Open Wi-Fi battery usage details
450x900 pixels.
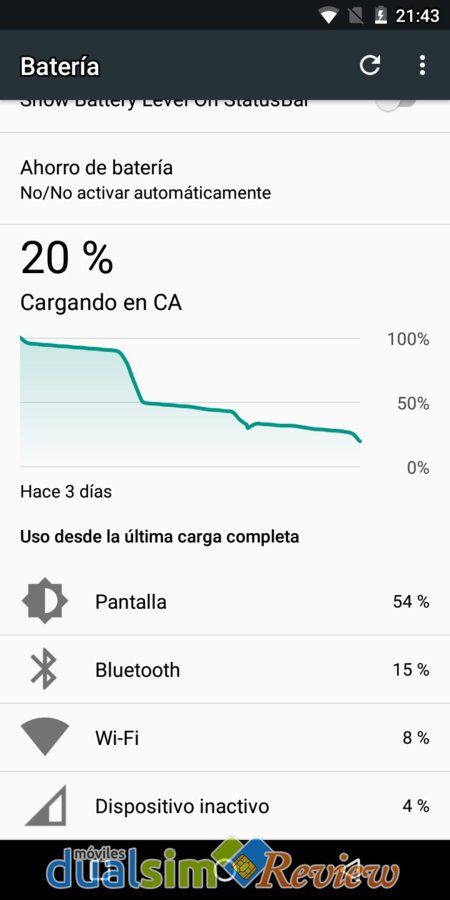(x=225, y=738)
